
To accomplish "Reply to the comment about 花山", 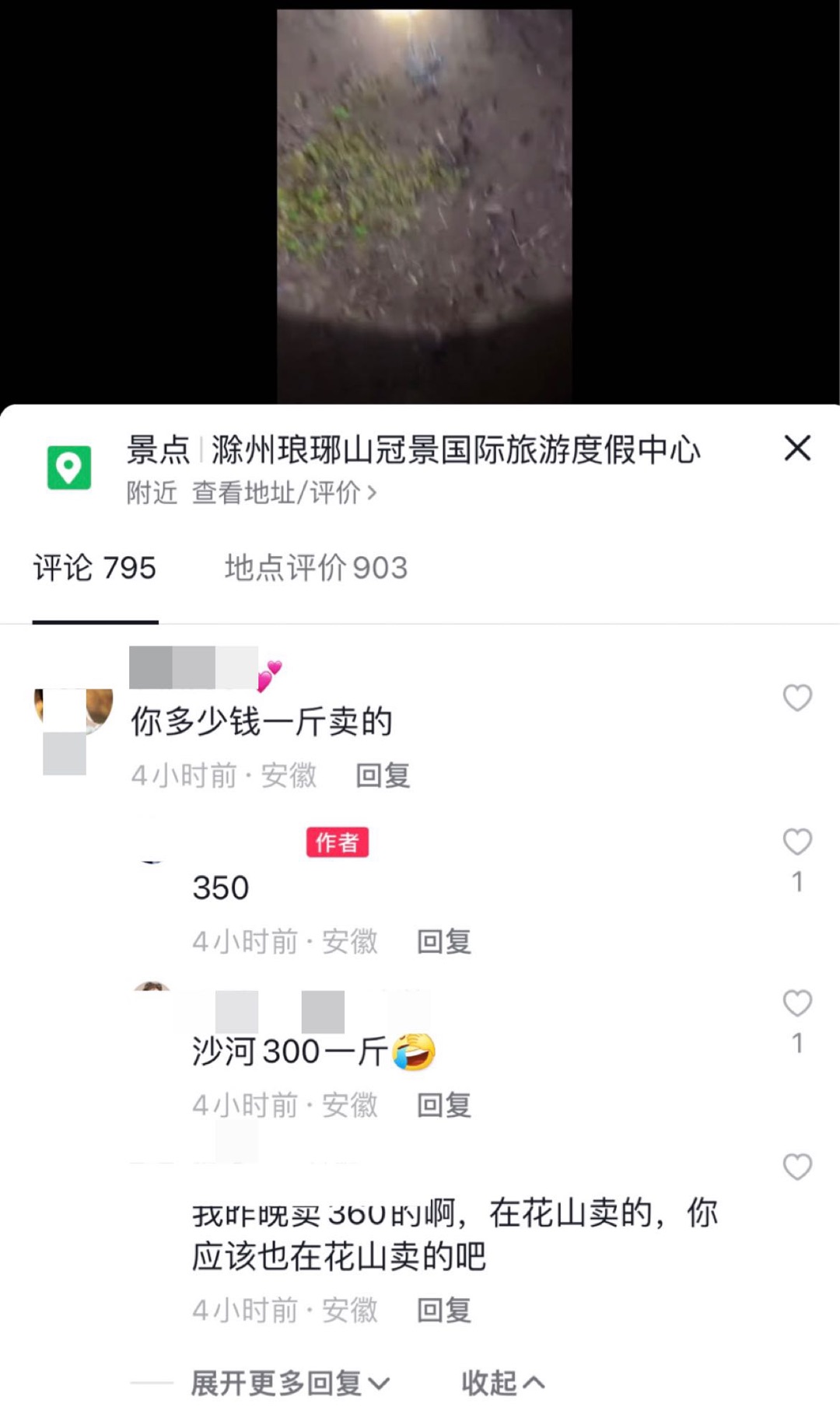I will coord(444,1311).
